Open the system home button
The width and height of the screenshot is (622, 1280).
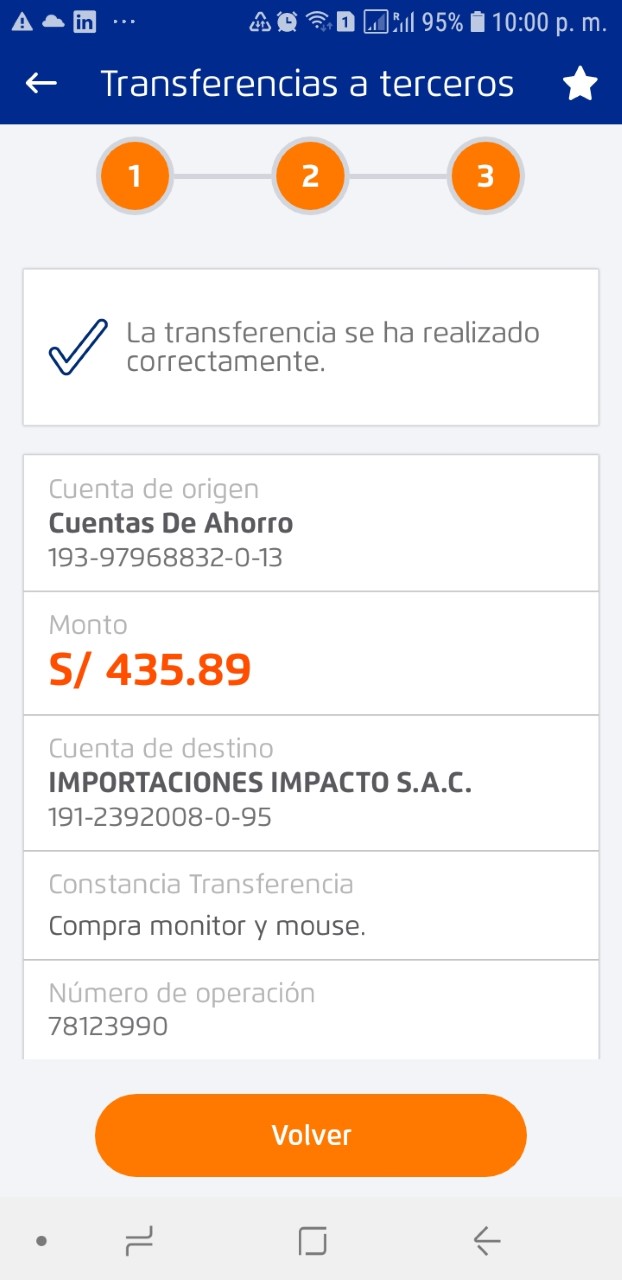[313, 1241]
